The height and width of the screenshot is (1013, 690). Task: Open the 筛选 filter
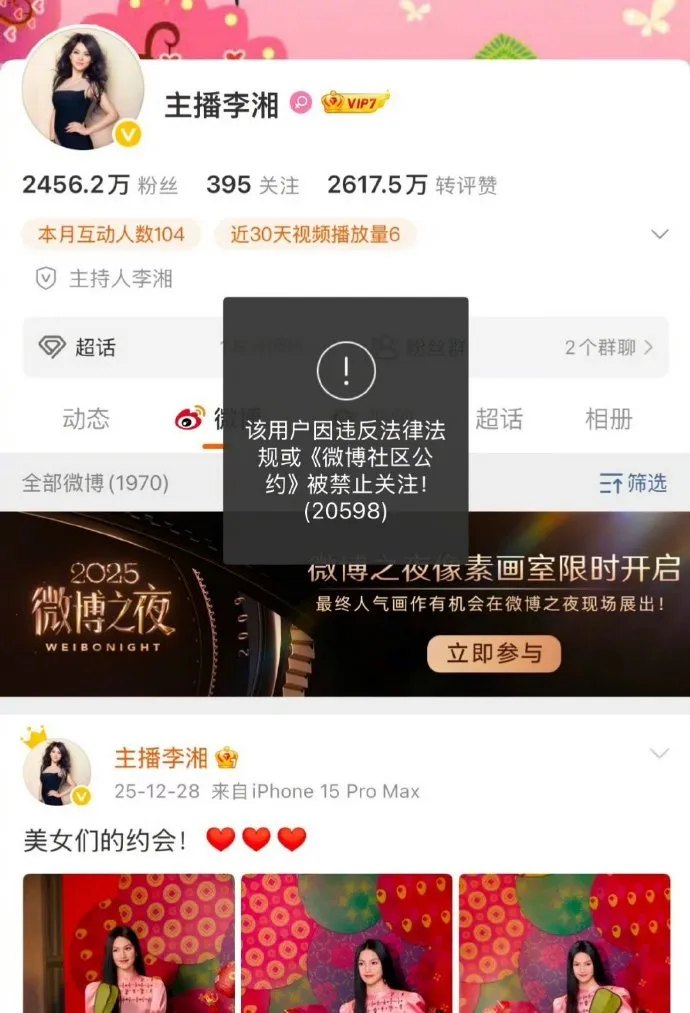point(633,484)
